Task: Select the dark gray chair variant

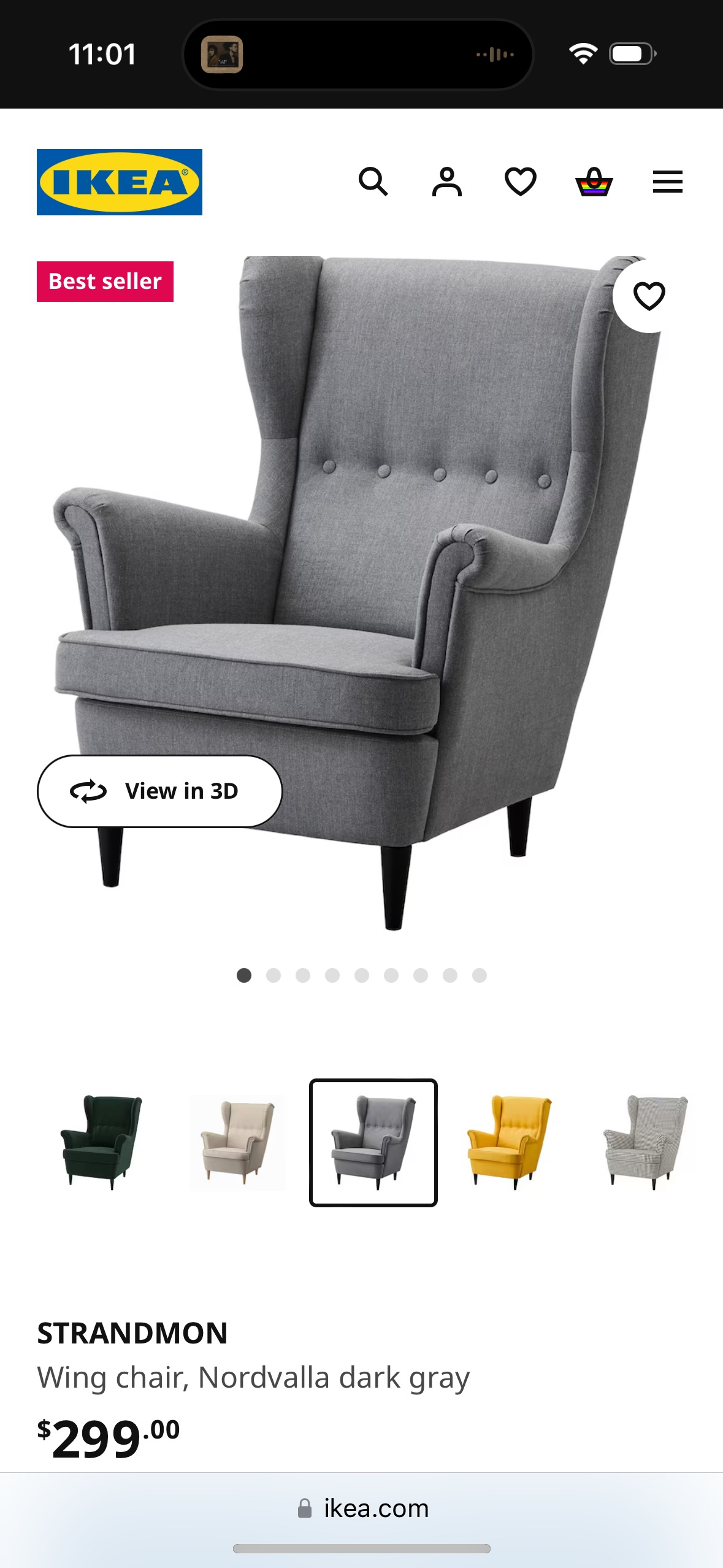Action: click(373, 1142)
